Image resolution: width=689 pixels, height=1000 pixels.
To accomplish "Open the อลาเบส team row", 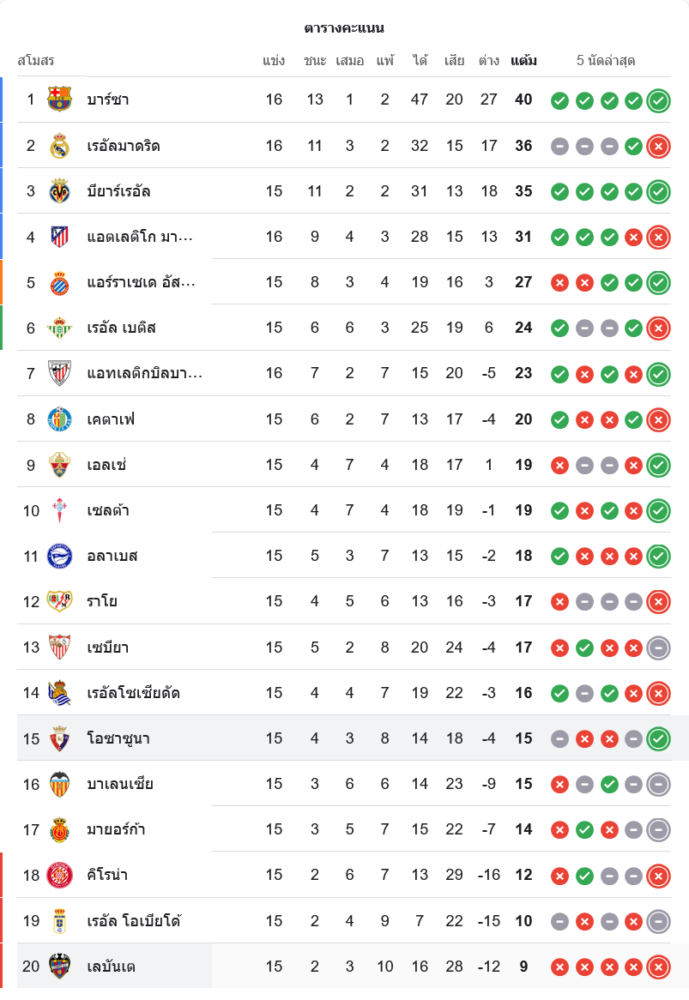I will (x=112, y=555).
